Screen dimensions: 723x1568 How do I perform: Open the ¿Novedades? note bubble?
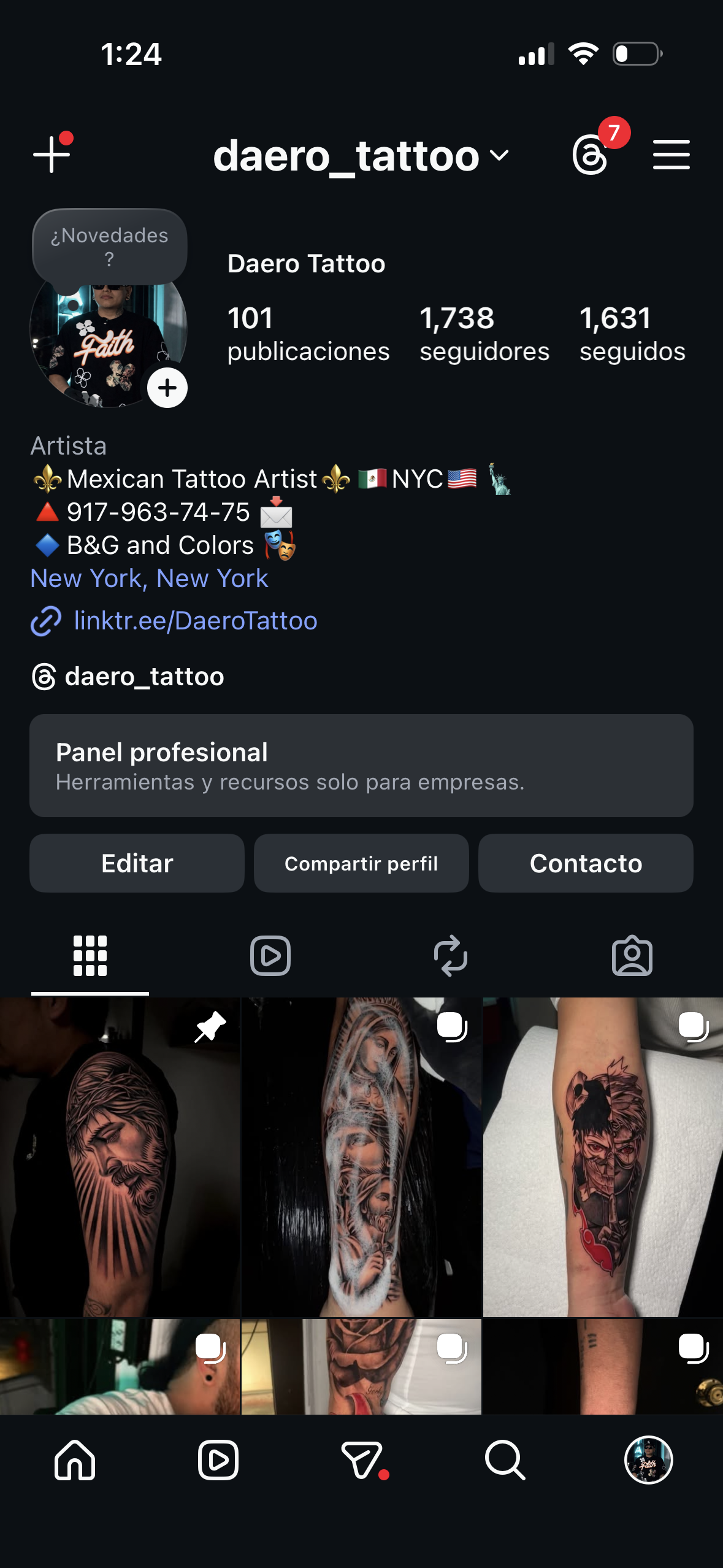[109, 247]
